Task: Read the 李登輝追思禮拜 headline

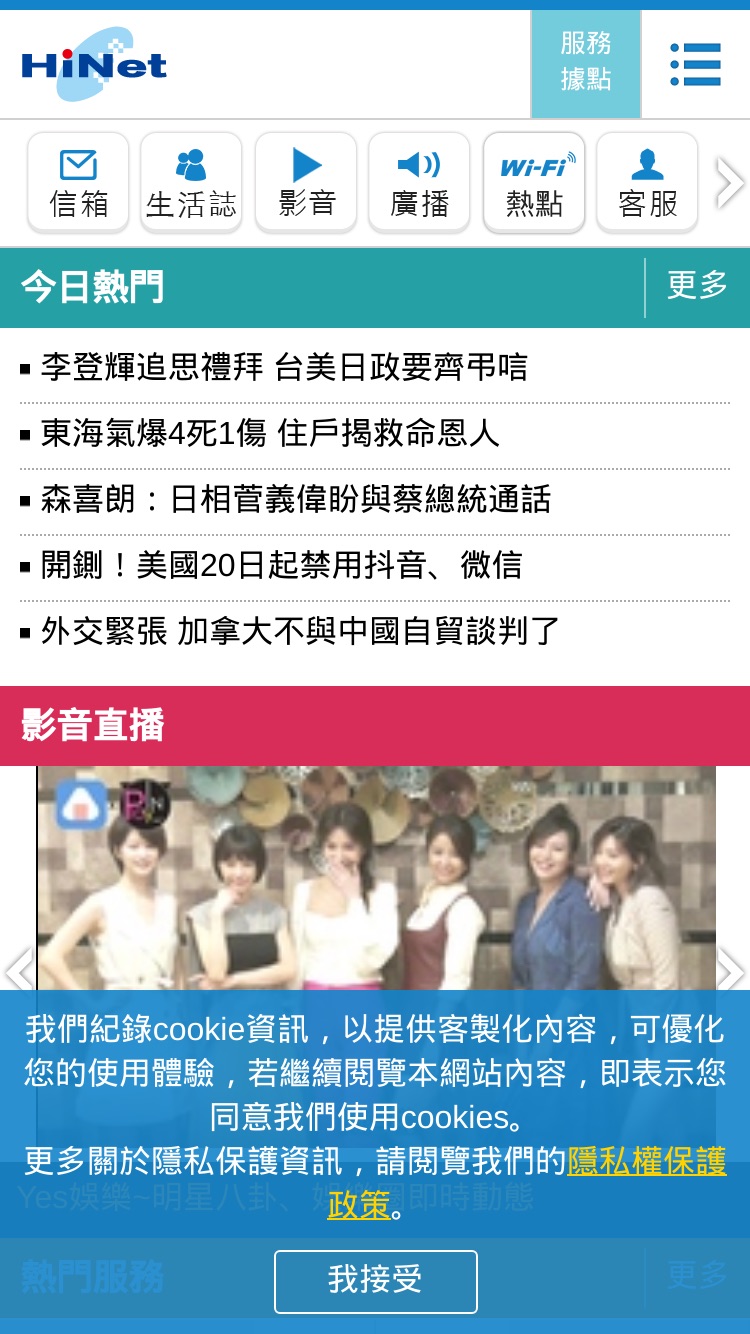Action: tap(284, 367)
